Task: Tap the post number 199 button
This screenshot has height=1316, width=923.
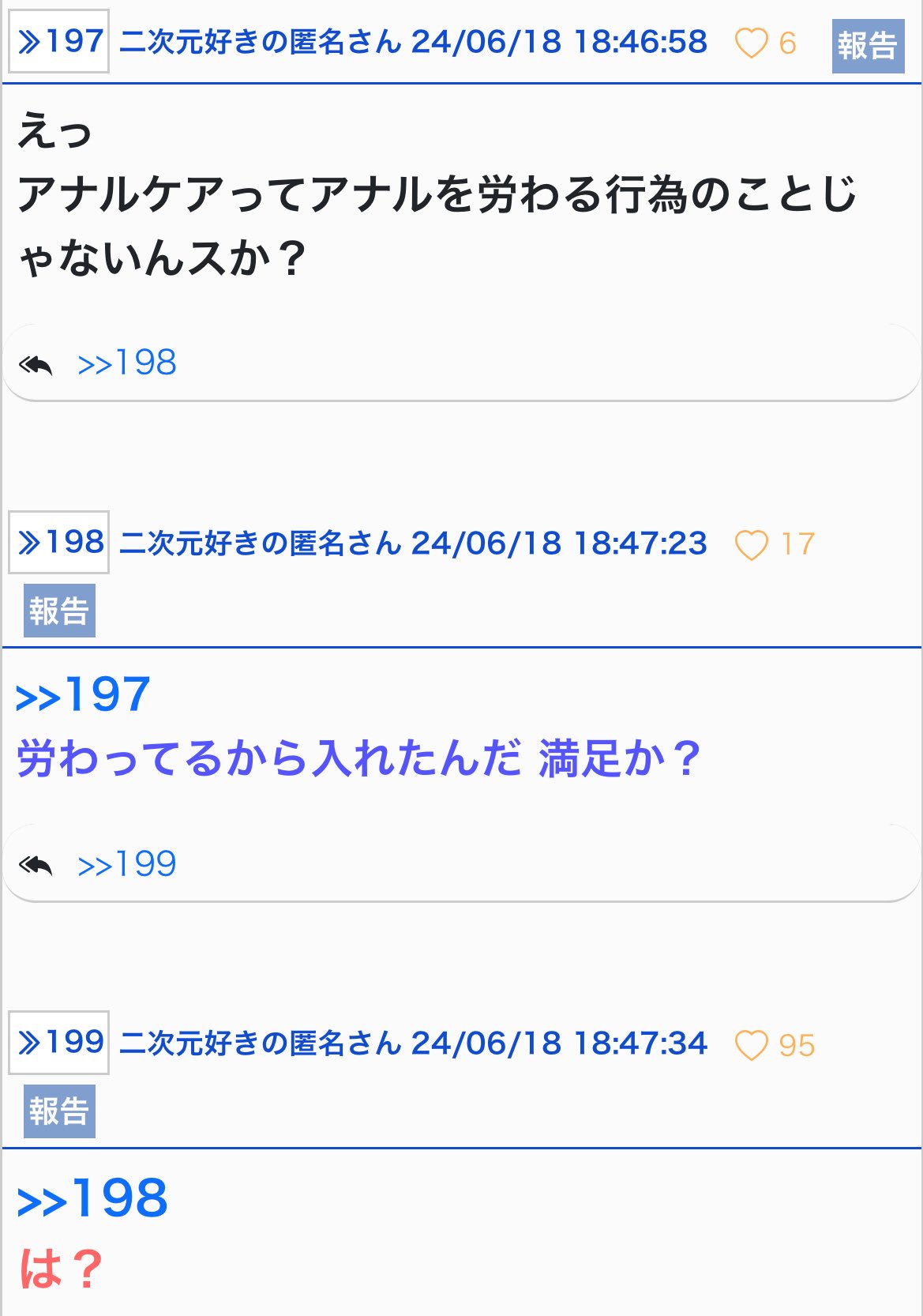Action: pos(59,1043)
